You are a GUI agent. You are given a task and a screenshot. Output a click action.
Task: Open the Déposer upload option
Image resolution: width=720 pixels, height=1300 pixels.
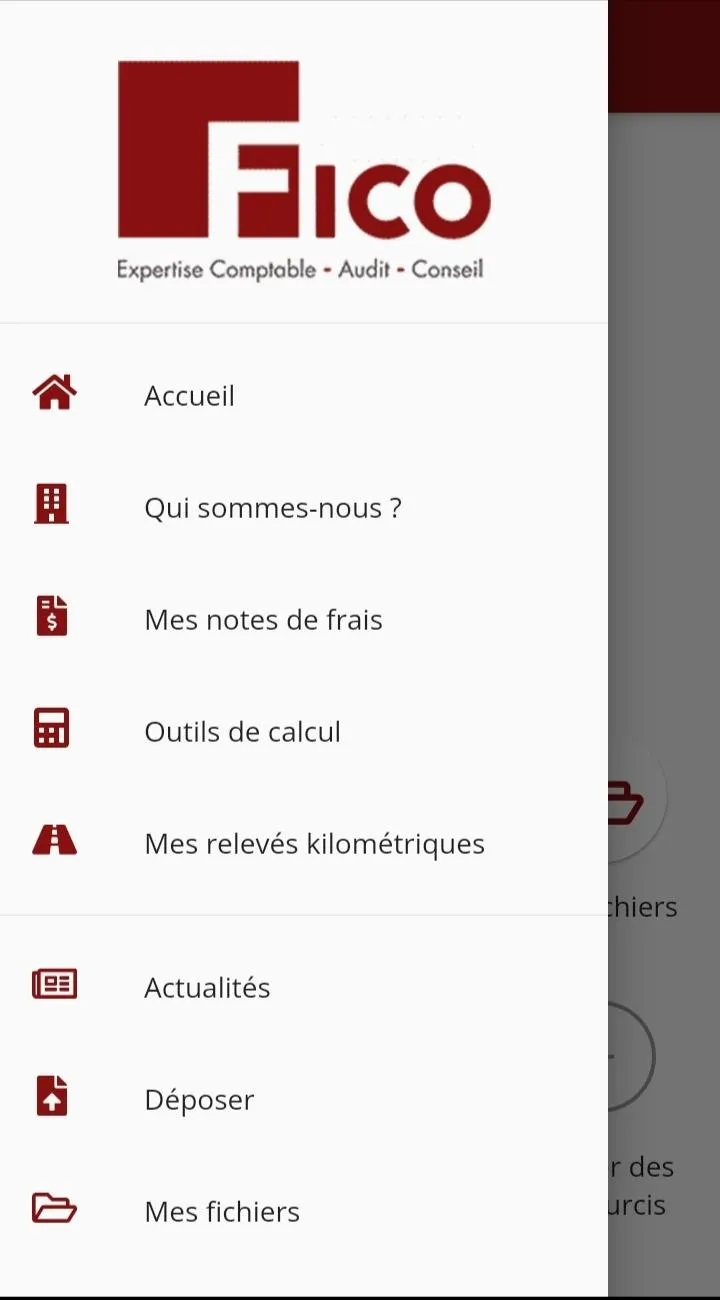[x=199, y=1100]
